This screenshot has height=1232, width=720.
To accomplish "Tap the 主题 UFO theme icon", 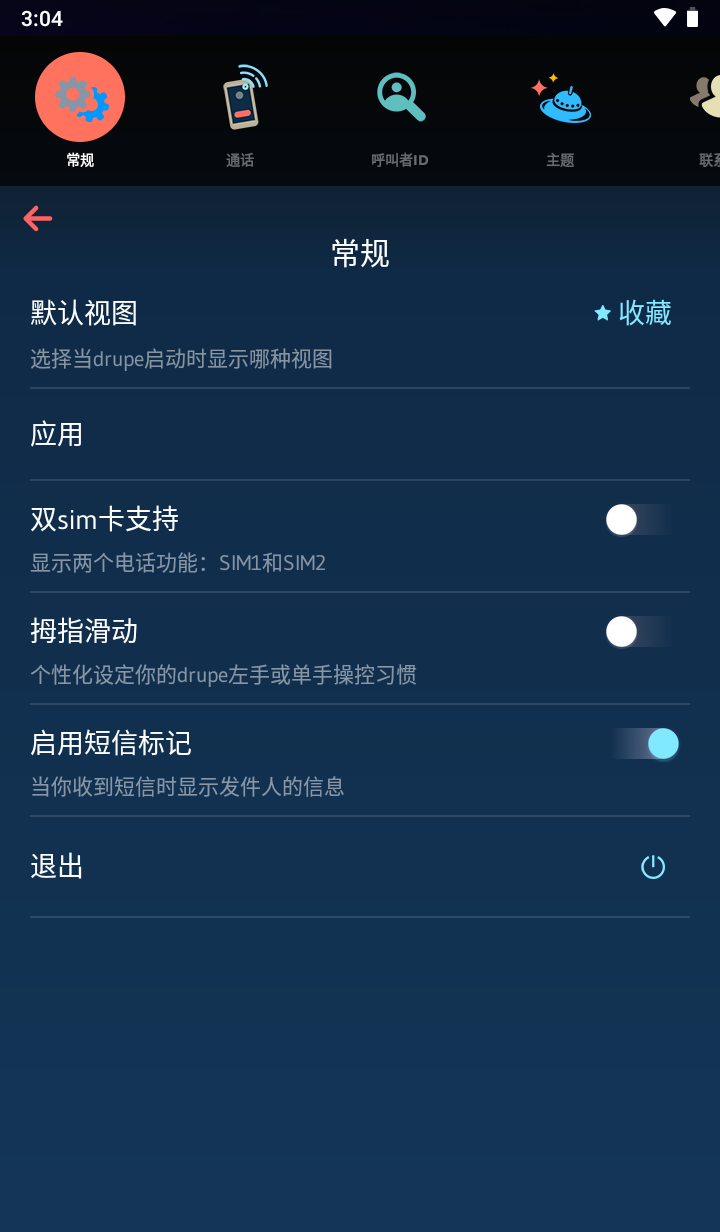I will (x=560, y=96).
